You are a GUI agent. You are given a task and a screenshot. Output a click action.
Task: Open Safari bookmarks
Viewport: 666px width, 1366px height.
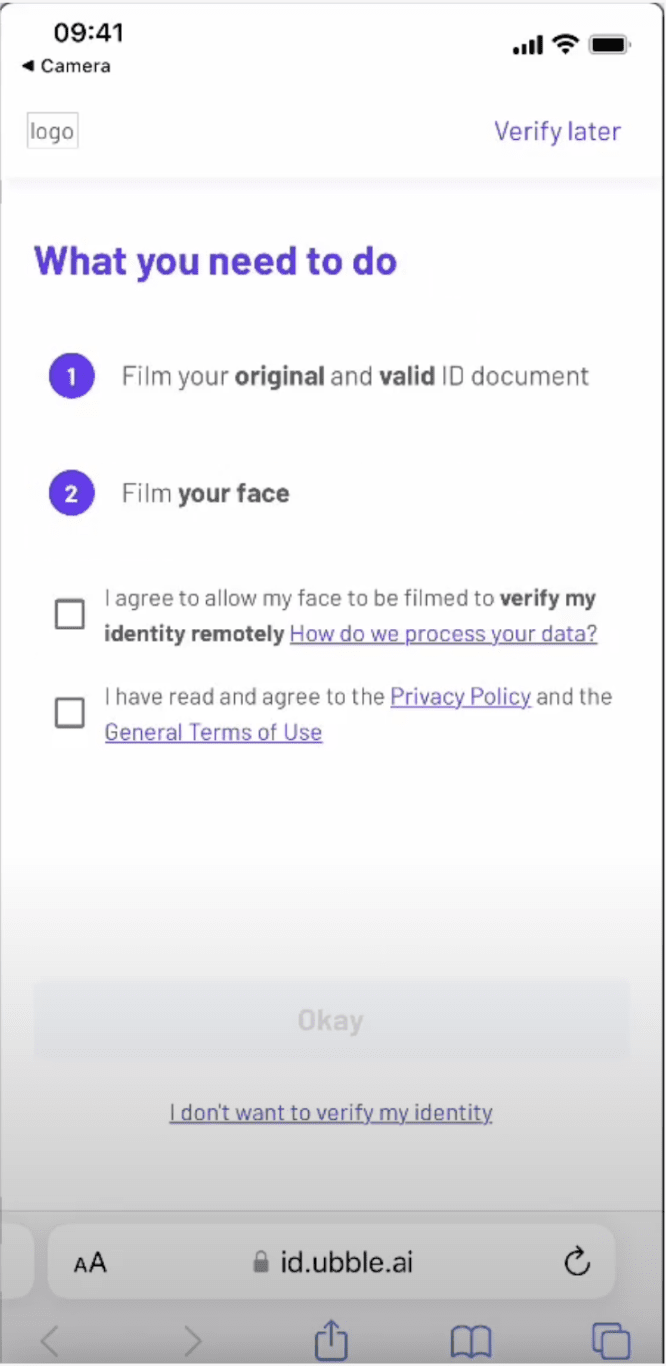(x=470, y=1340)
